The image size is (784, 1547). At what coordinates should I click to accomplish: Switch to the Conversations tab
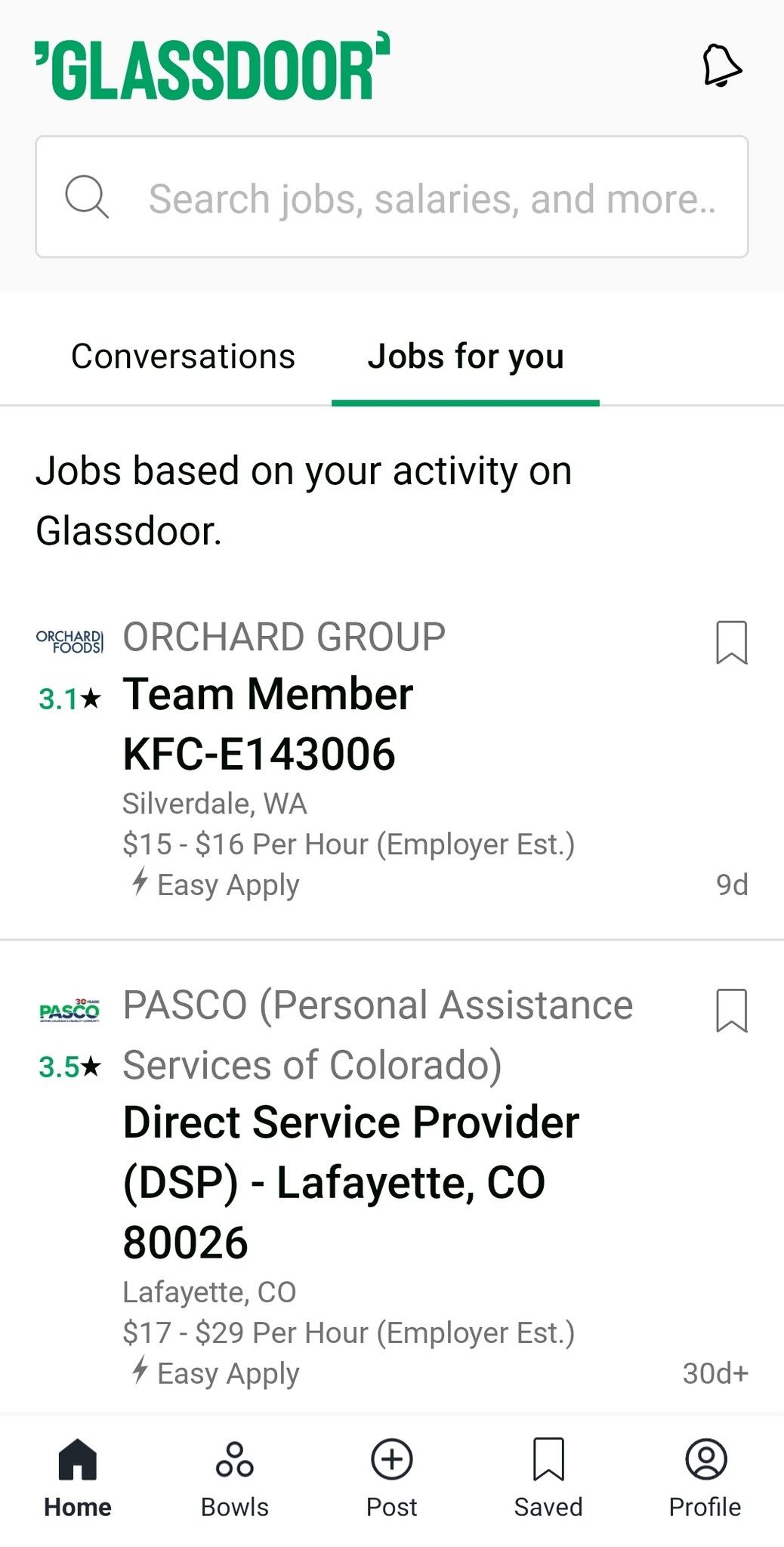pyautogui.click(x=182, y=355)
